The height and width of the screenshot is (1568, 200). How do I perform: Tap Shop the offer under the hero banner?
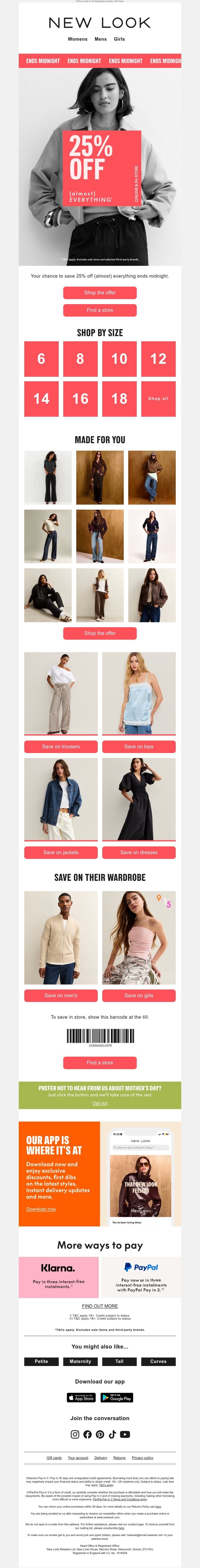coord(100,293)
